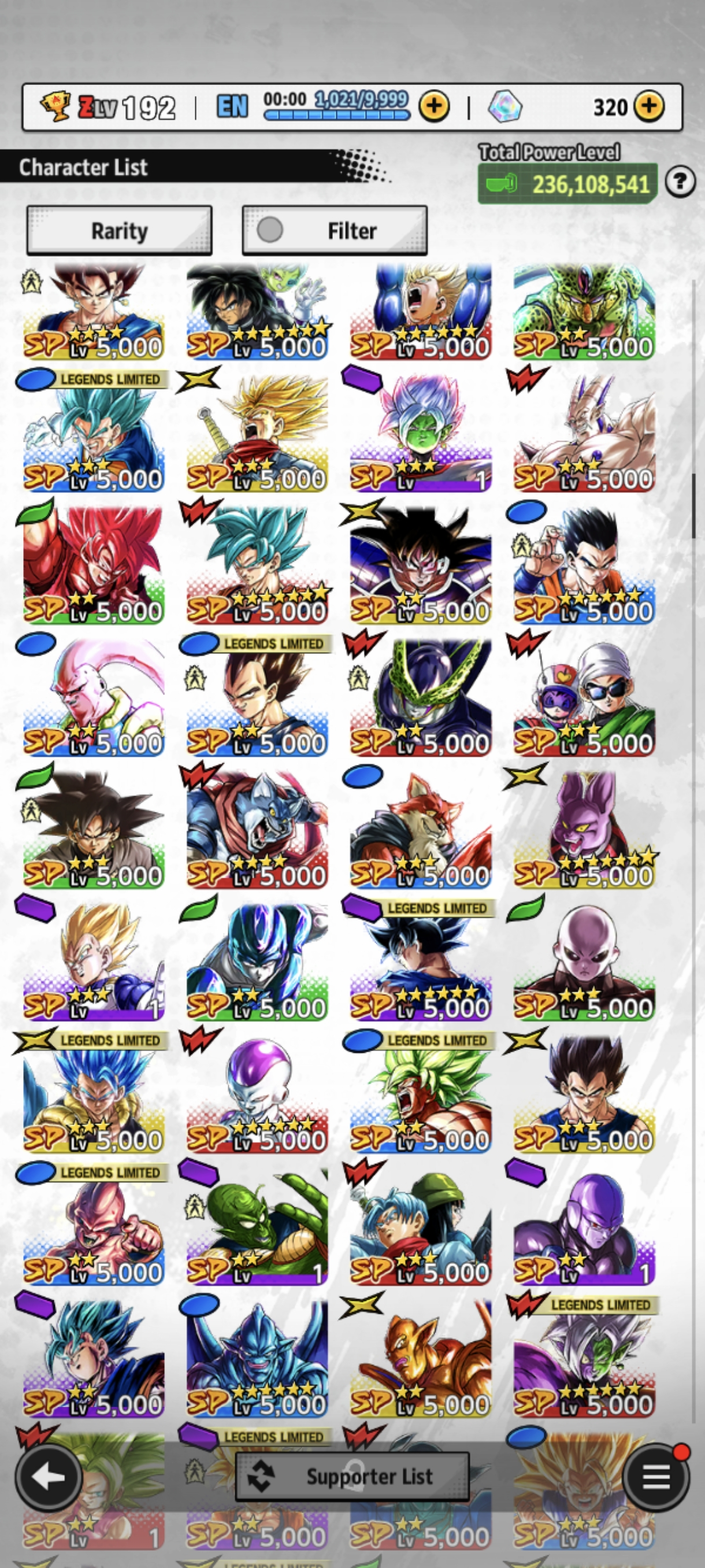Screen dimensions: 705x1568
Task: Open the Total Power Level help icon
Action: click(x=680, y=182)
